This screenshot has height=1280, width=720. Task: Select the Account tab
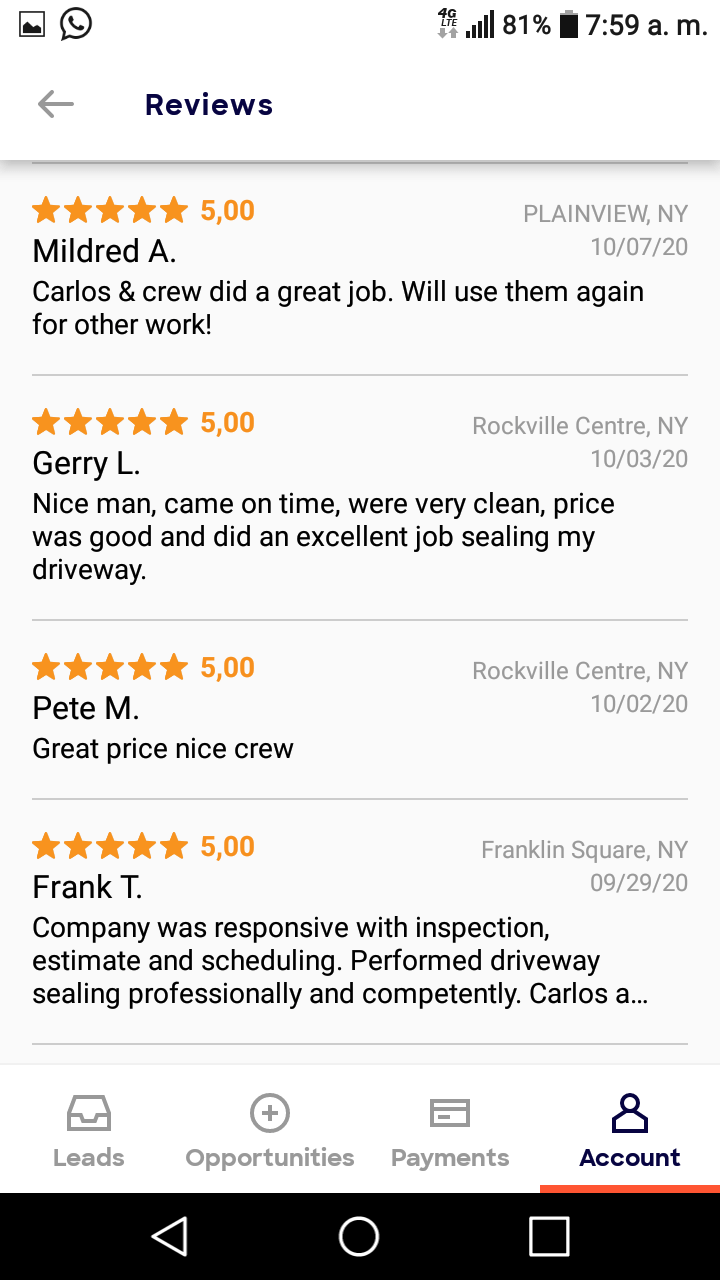[x=630, y=1131]
